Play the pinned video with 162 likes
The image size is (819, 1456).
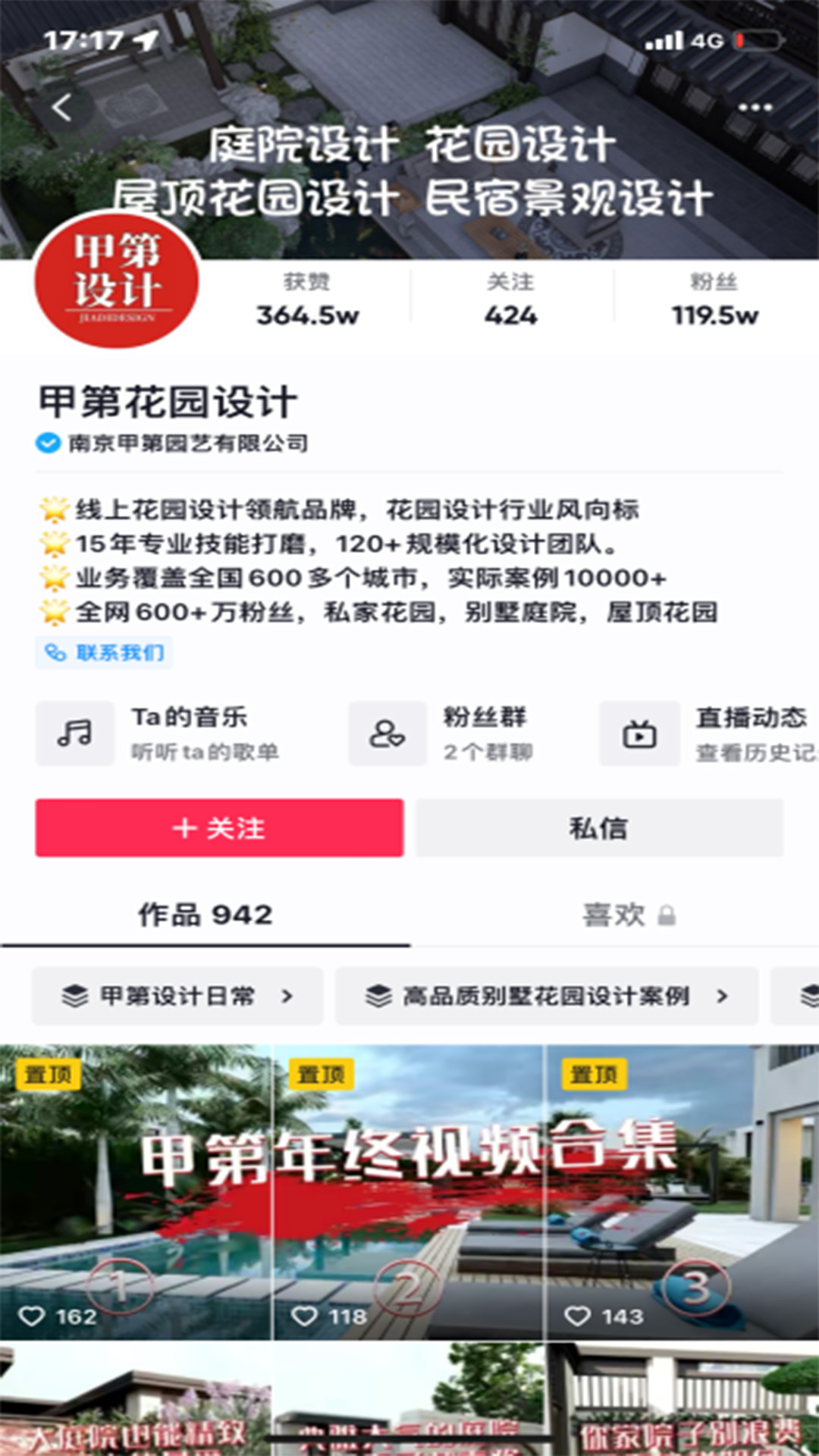[x=135, y=1191]
